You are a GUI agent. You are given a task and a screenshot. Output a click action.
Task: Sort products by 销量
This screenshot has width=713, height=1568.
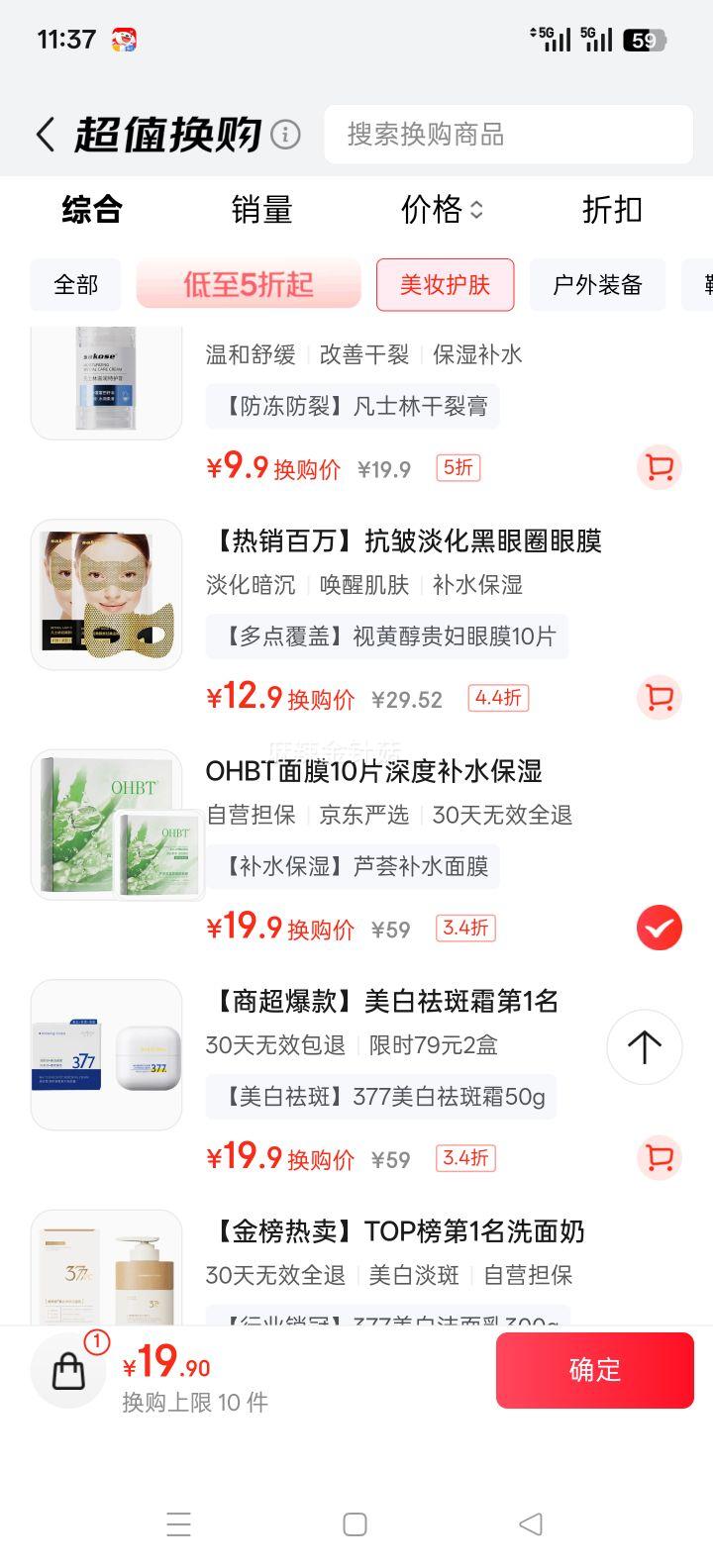[x=261, y=210]
